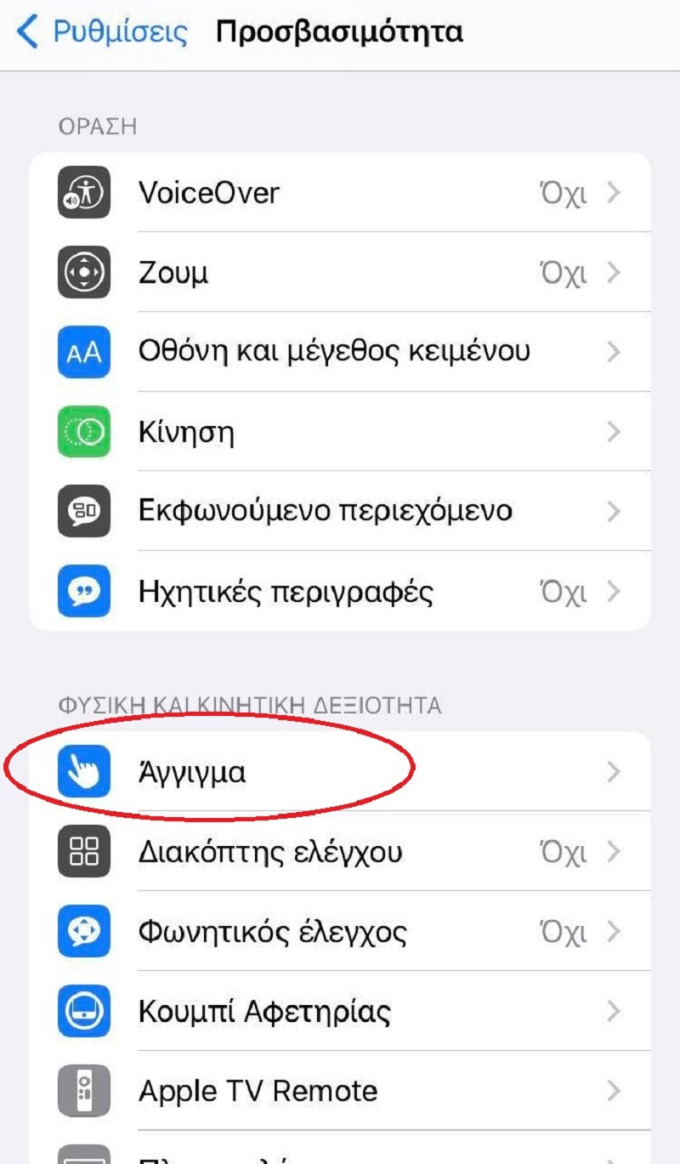Open Φωνητικός έλεγχος settings
680x1164 pixels.
coord(340,932)
